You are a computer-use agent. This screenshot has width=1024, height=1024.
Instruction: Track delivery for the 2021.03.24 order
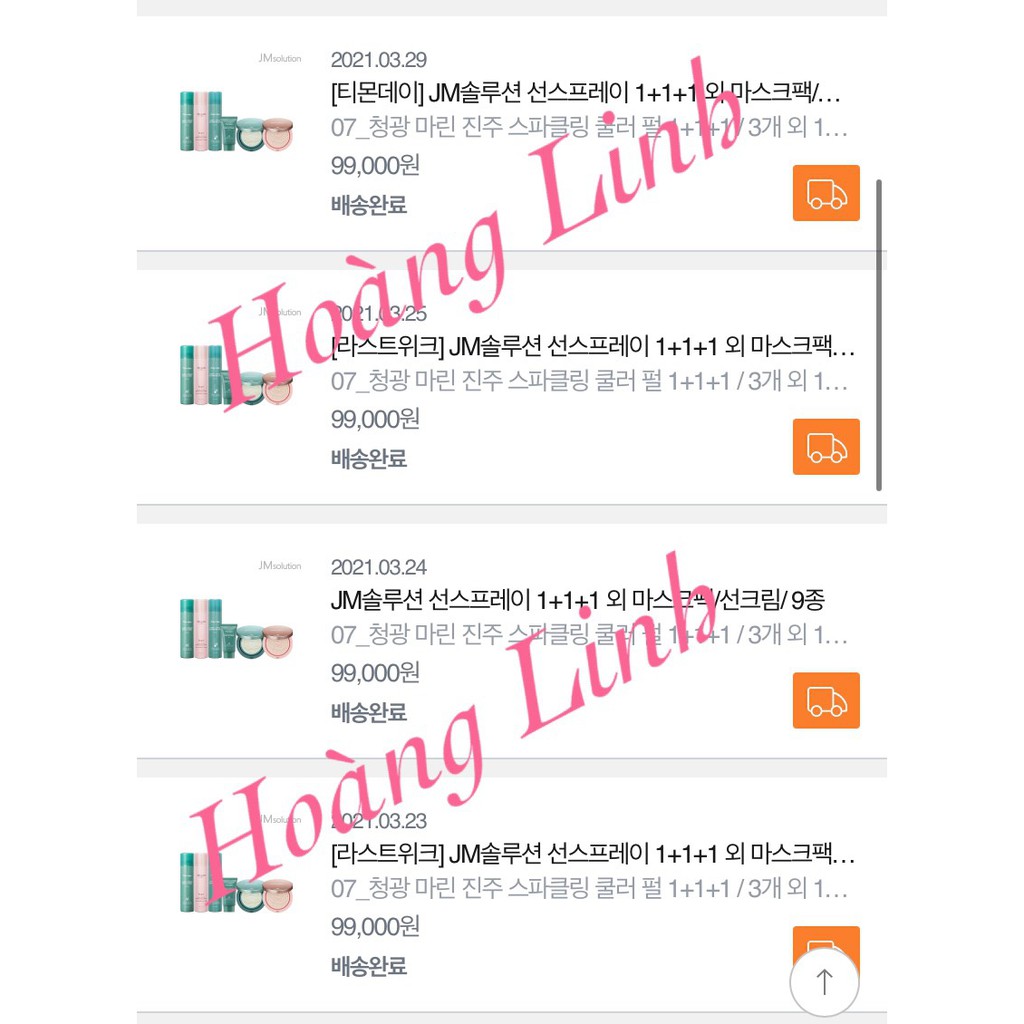tap(826, 700)
